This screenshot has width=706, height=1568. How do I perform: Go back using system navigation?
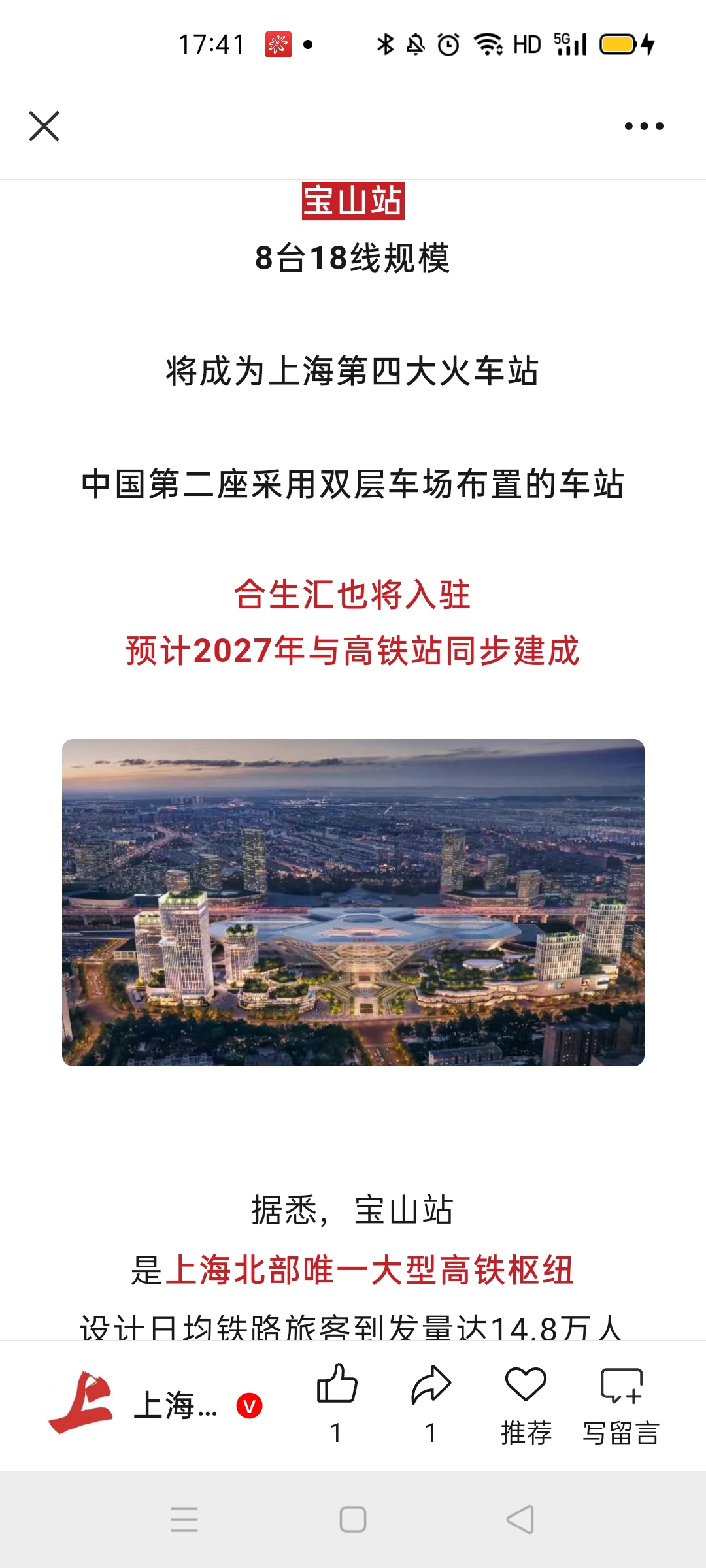(x=521, y=1519)
